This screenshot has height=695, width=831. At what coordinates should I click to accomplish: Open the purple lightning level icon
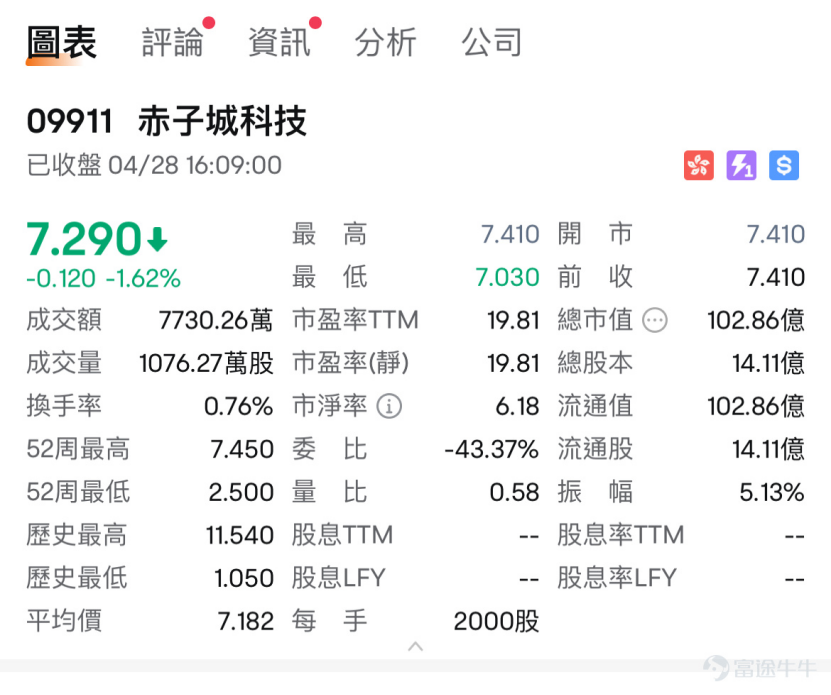click(x=741, y=165)
